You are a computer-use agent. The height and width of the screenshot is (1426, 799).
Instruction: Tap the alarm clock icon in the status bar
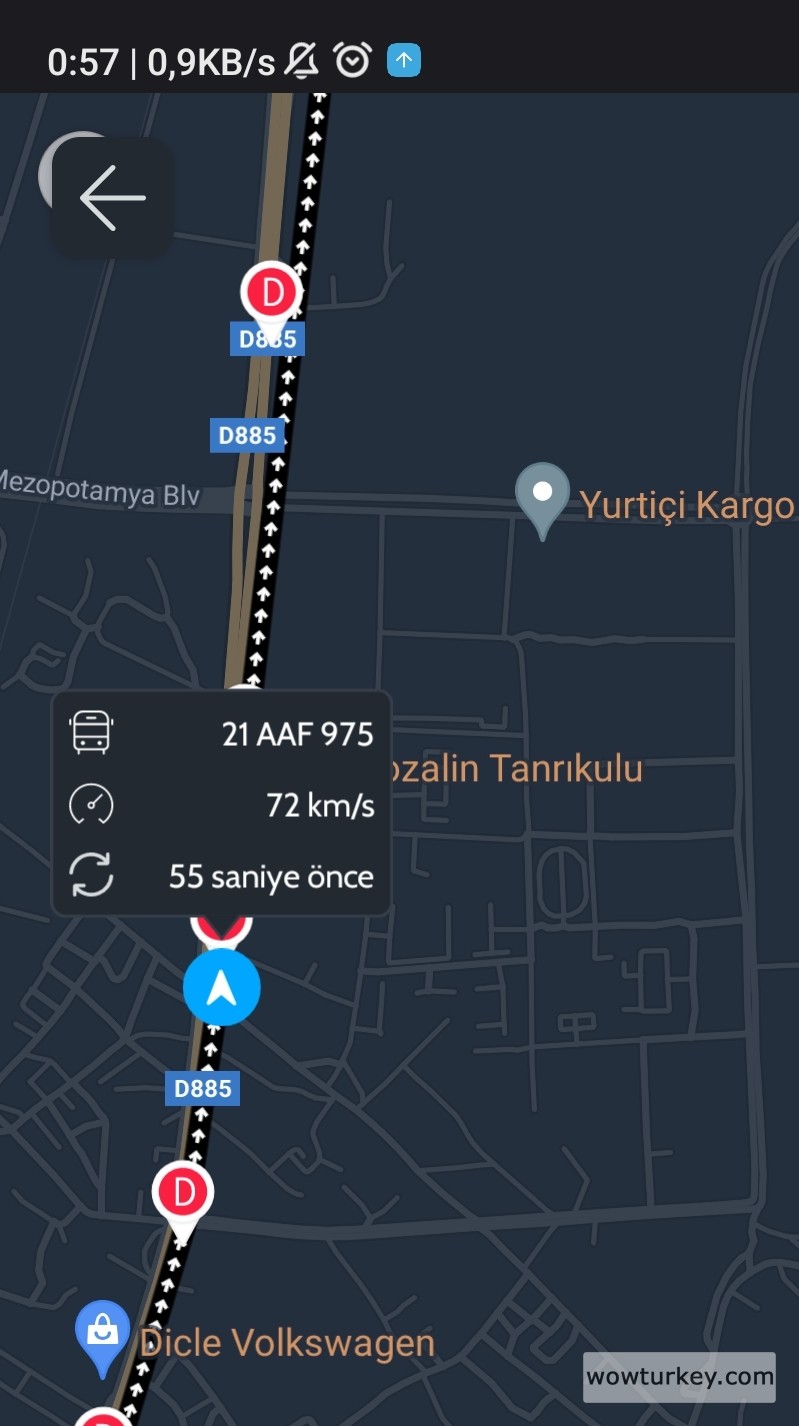tap(352, 60)
